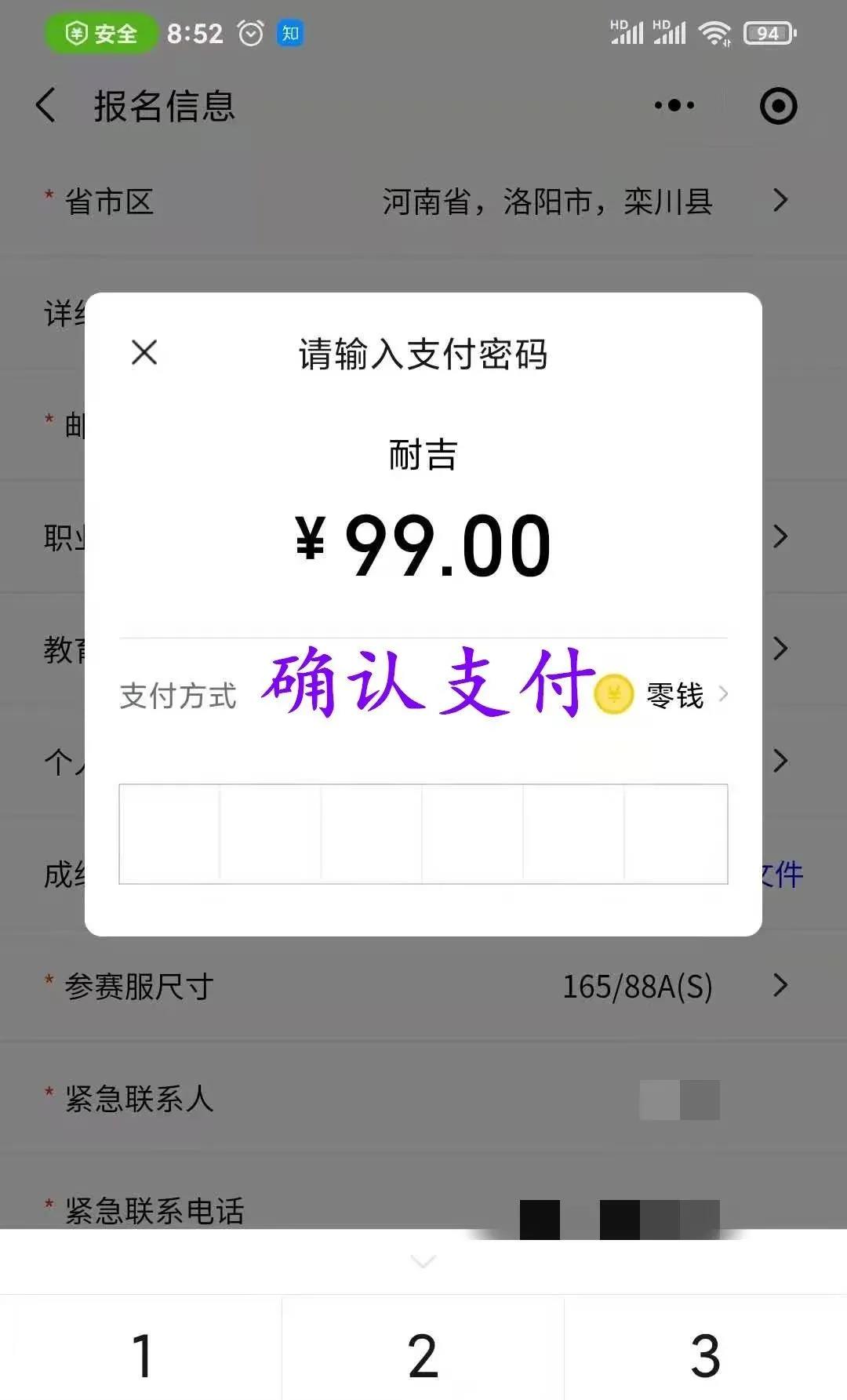Open the mini program more options menu
The width and height of the screenshot is (847, 1400).
(674, 106)
